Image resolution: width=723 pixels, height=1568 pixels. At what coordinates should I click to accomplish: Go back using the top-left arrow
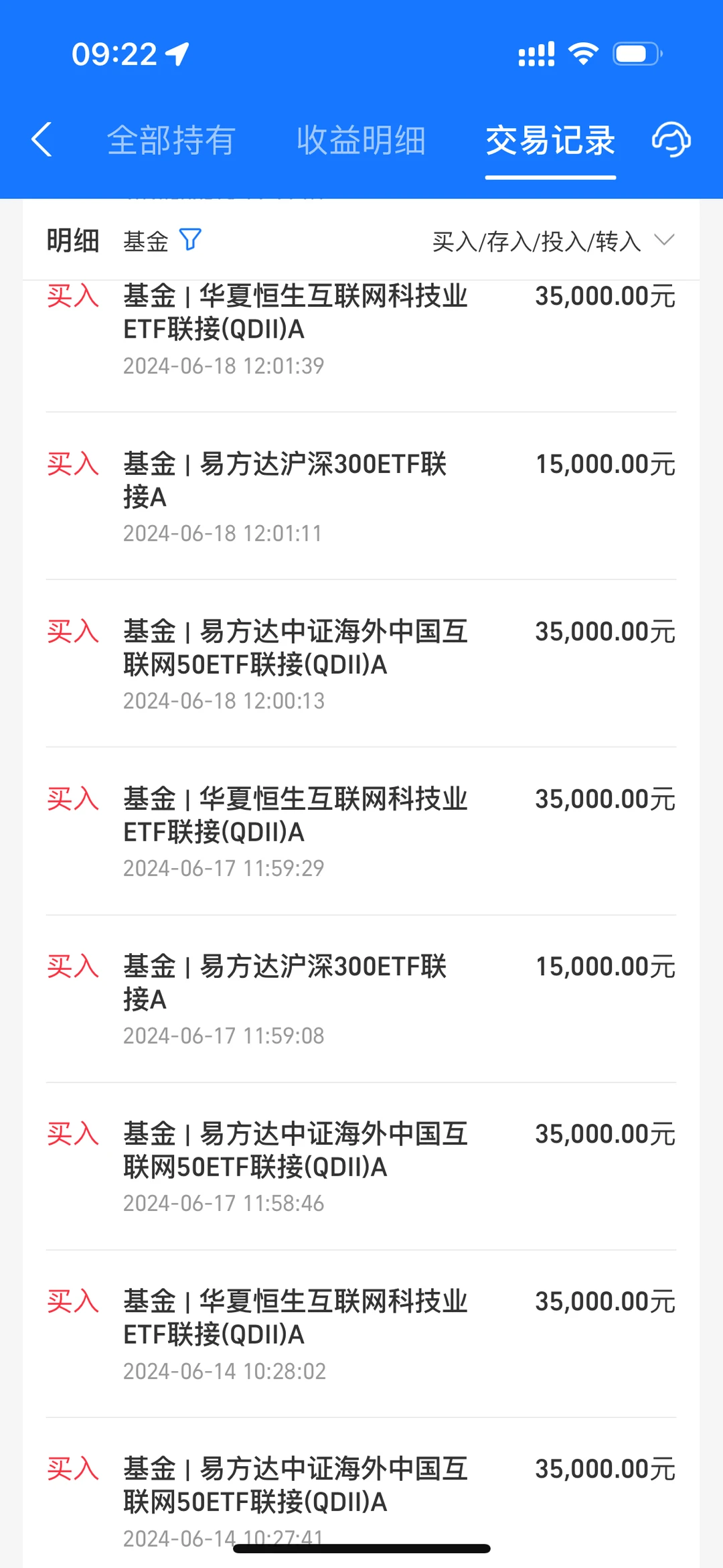coord(42,140)
